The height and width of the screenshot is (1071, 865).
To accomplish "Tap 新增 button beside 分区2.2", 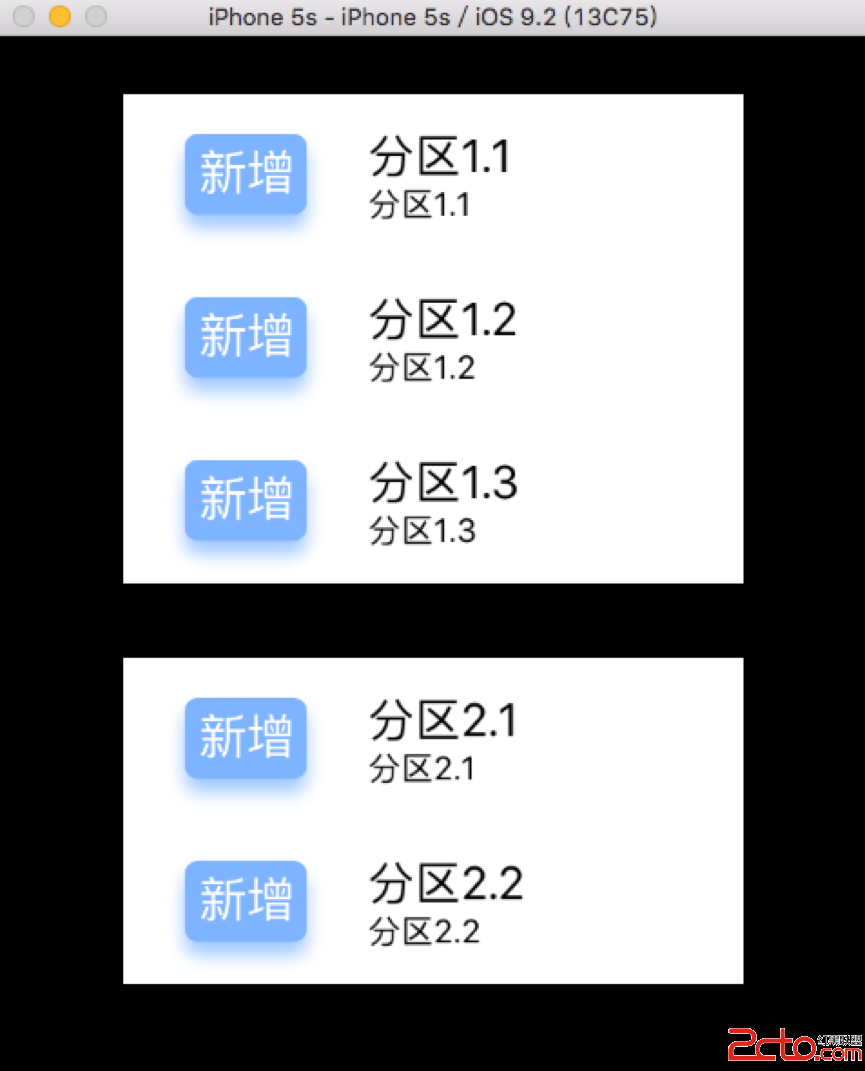I will [x=245, y=901].
